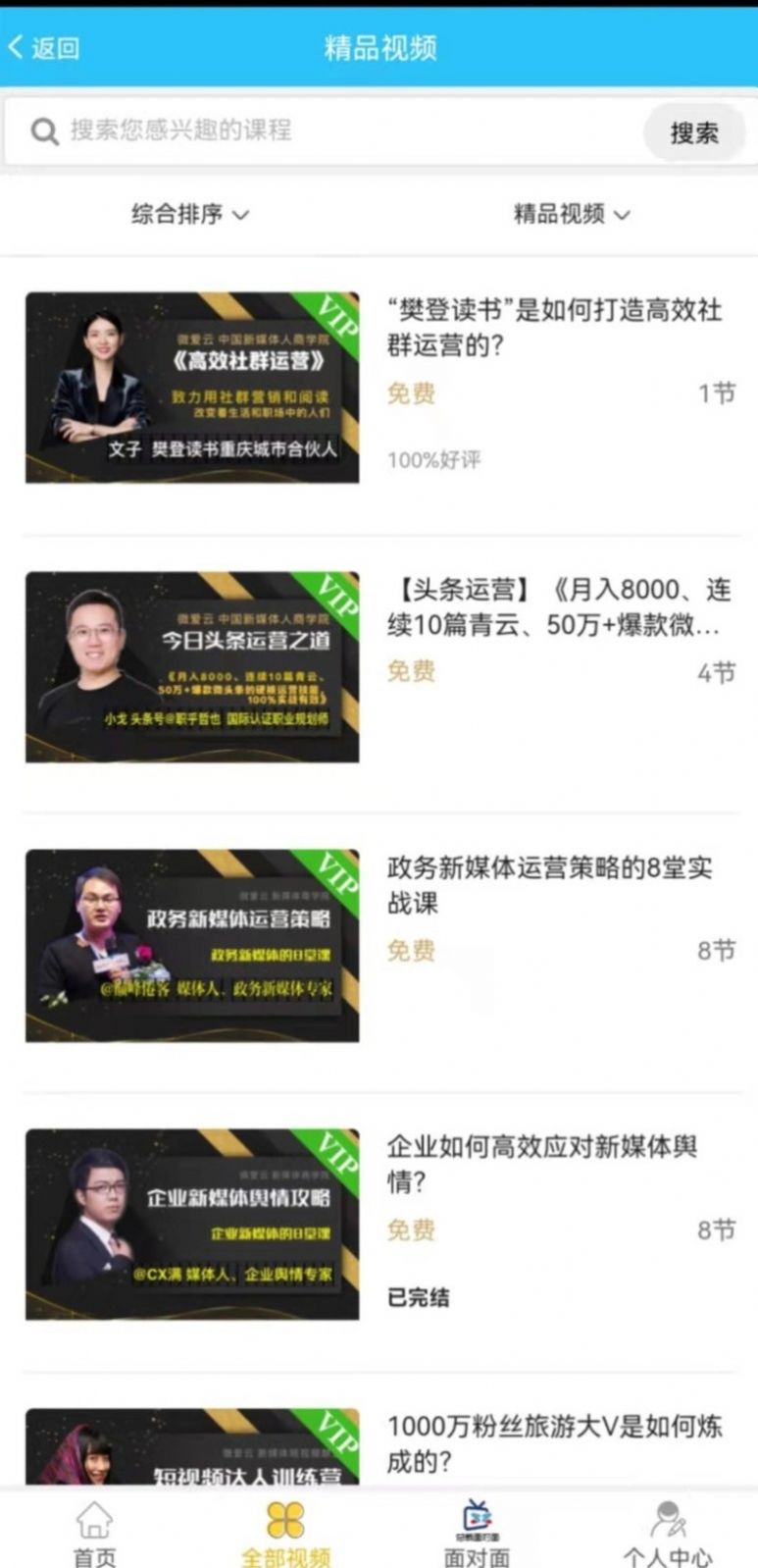The image size is (758, 1568).
Task: Expand the 综合排序 sort dropdown
Action: (189, 214)
